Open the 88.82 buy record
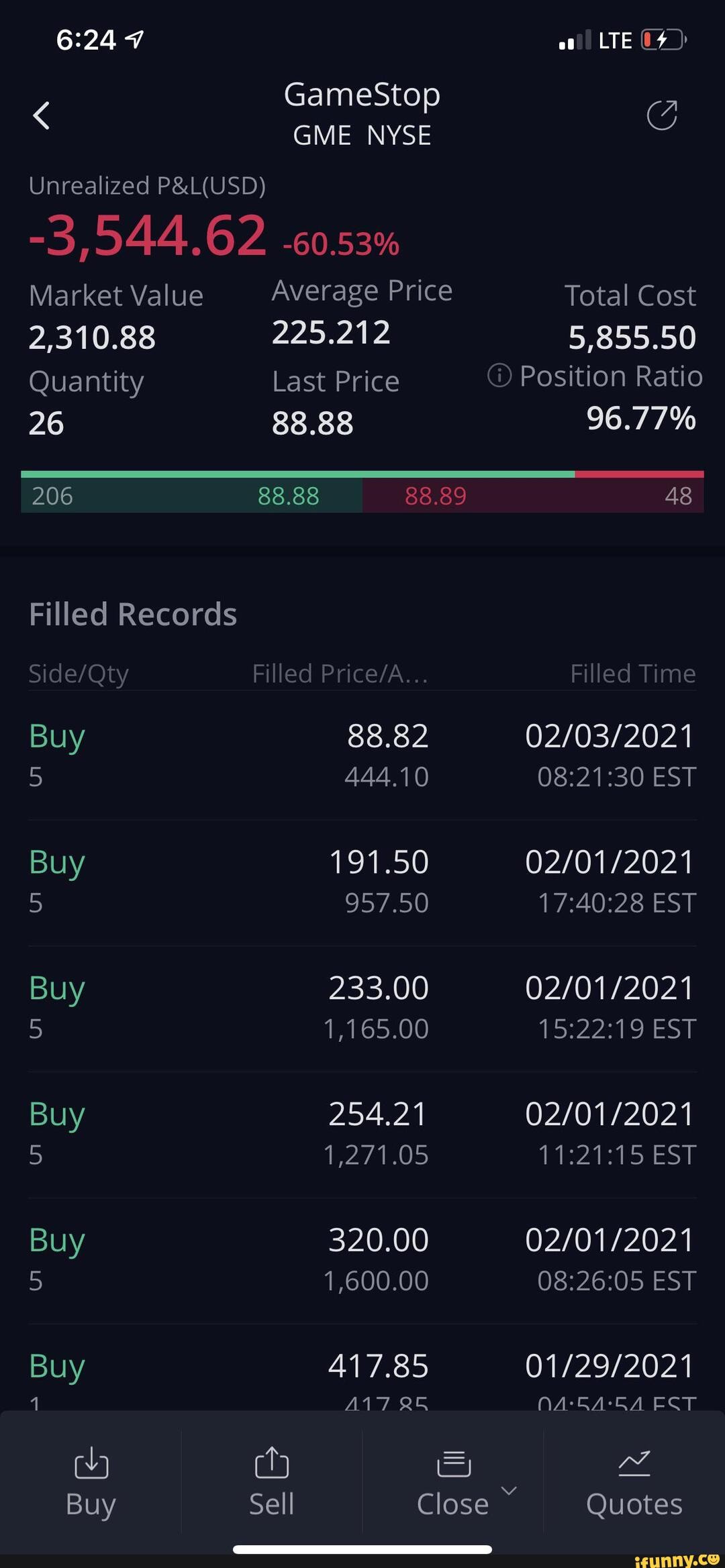Image resolution: width=725 pixels, height=1568 pixels. (362, 755)
